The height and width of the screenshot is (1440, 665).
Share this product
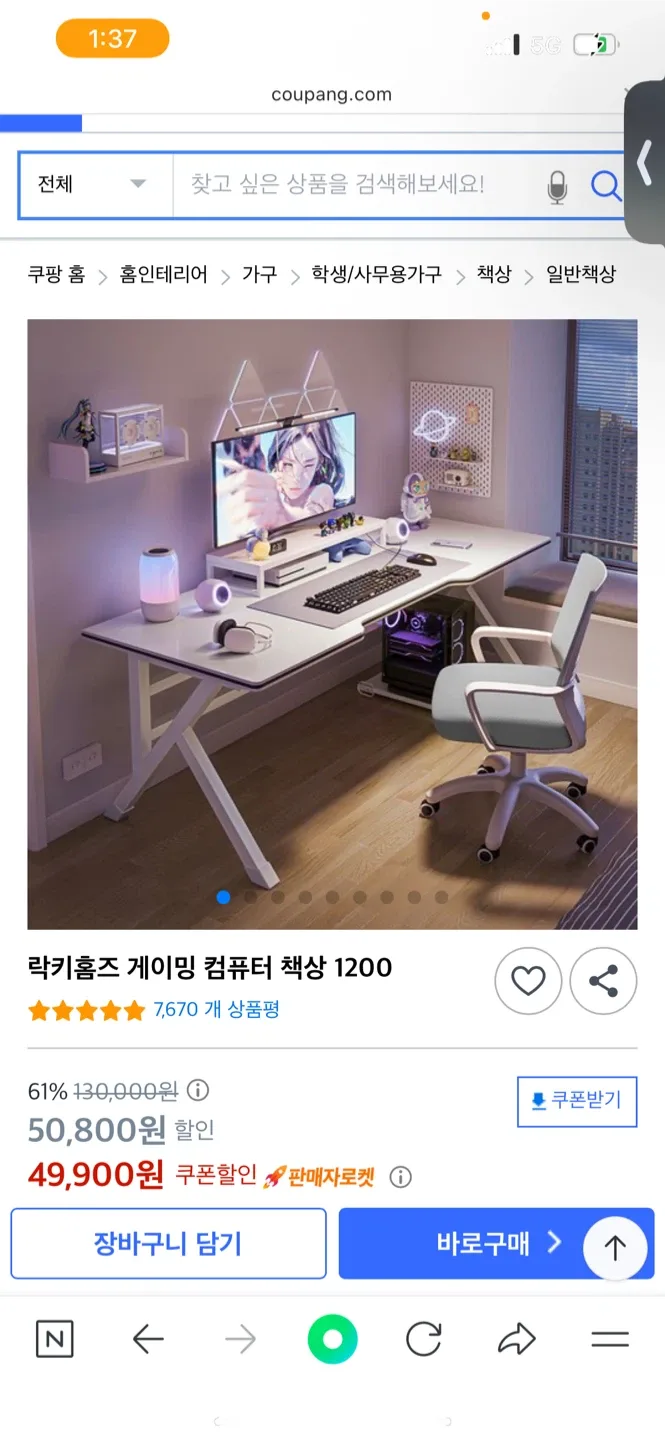(603, 981)
